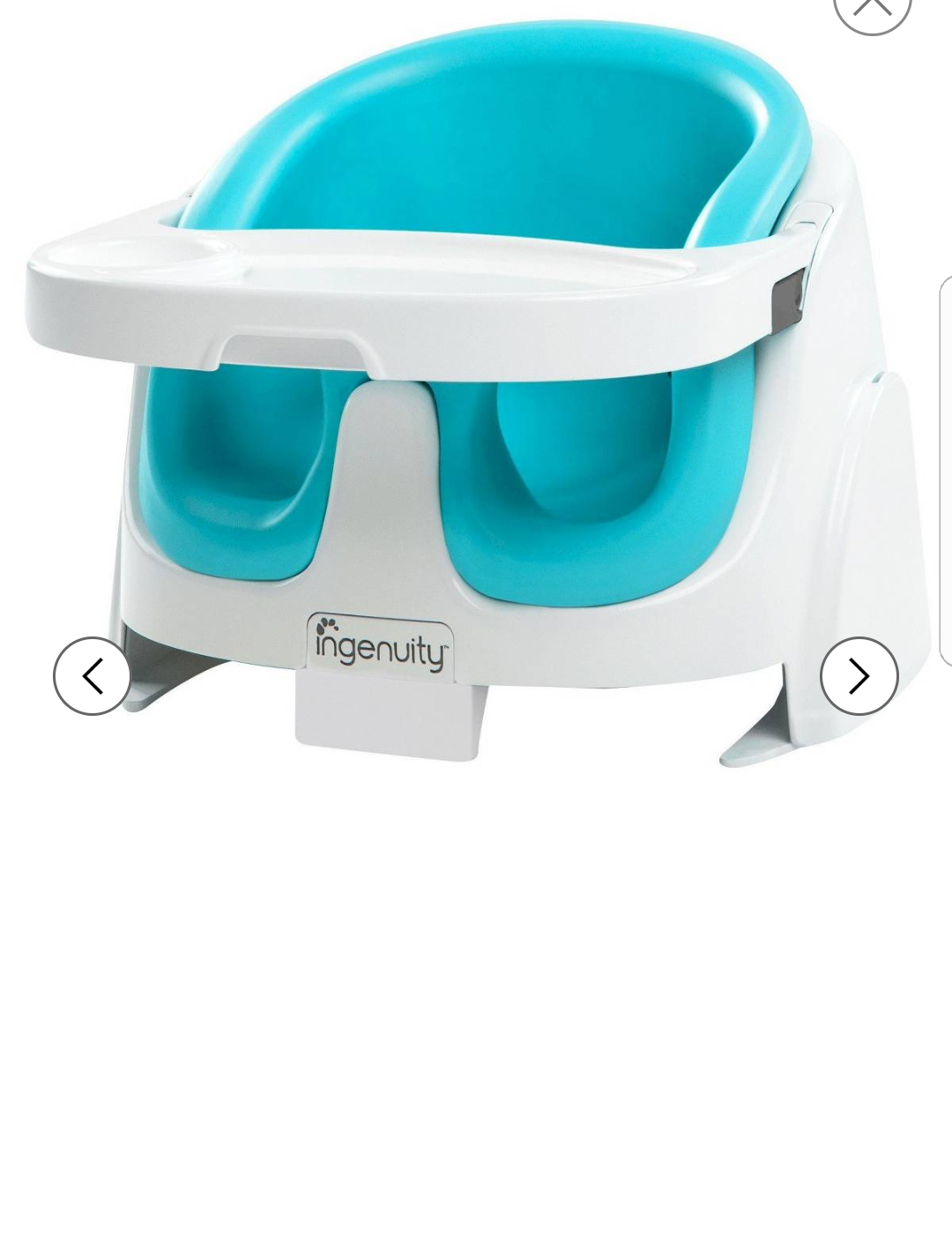Screen dimensions: 952x1243
Task: Close the full-screen image viewer
Action: 871,9
